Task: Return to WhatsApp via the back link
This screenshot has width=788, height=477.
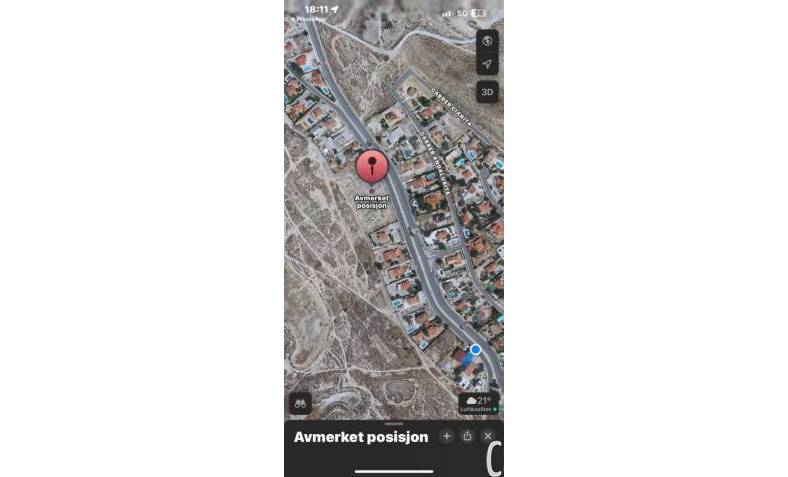Action: [311, 18]
